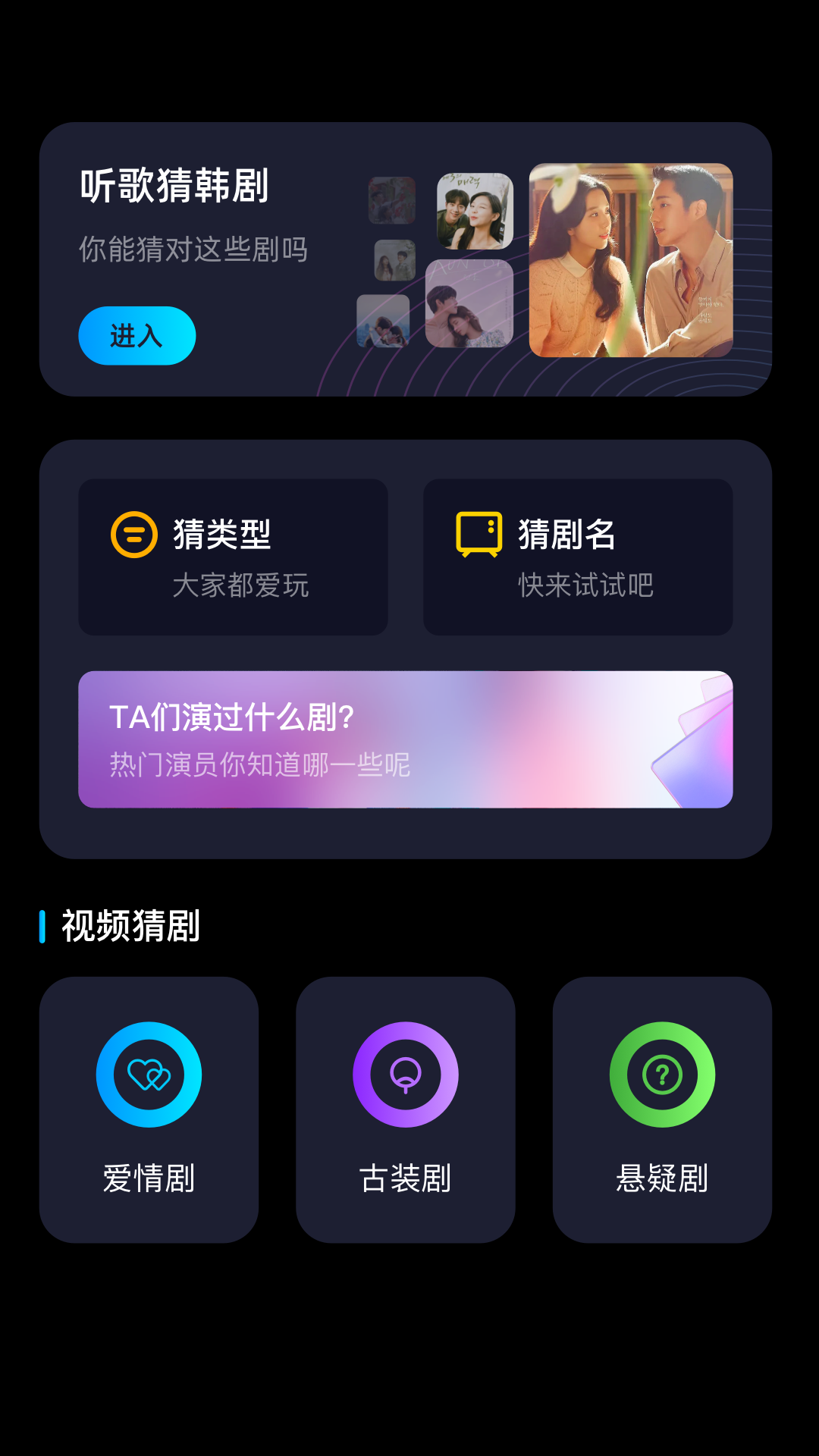This screenshot has height=1456, width=819.
Task: Select the 猜类型 game card
Action: click(233, 557)
